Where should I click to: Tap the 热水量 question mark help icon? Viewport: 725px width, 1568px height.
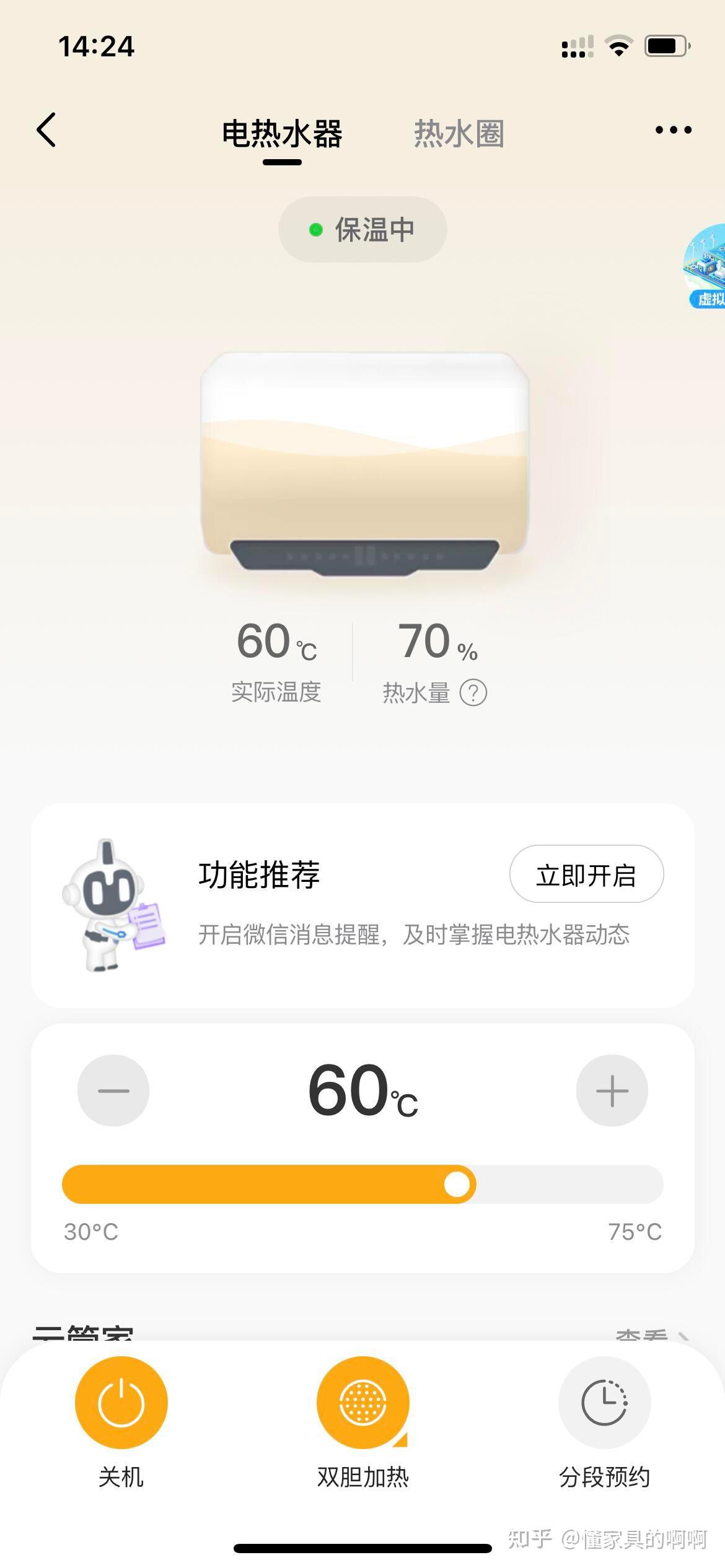click(x=473, y=692)
